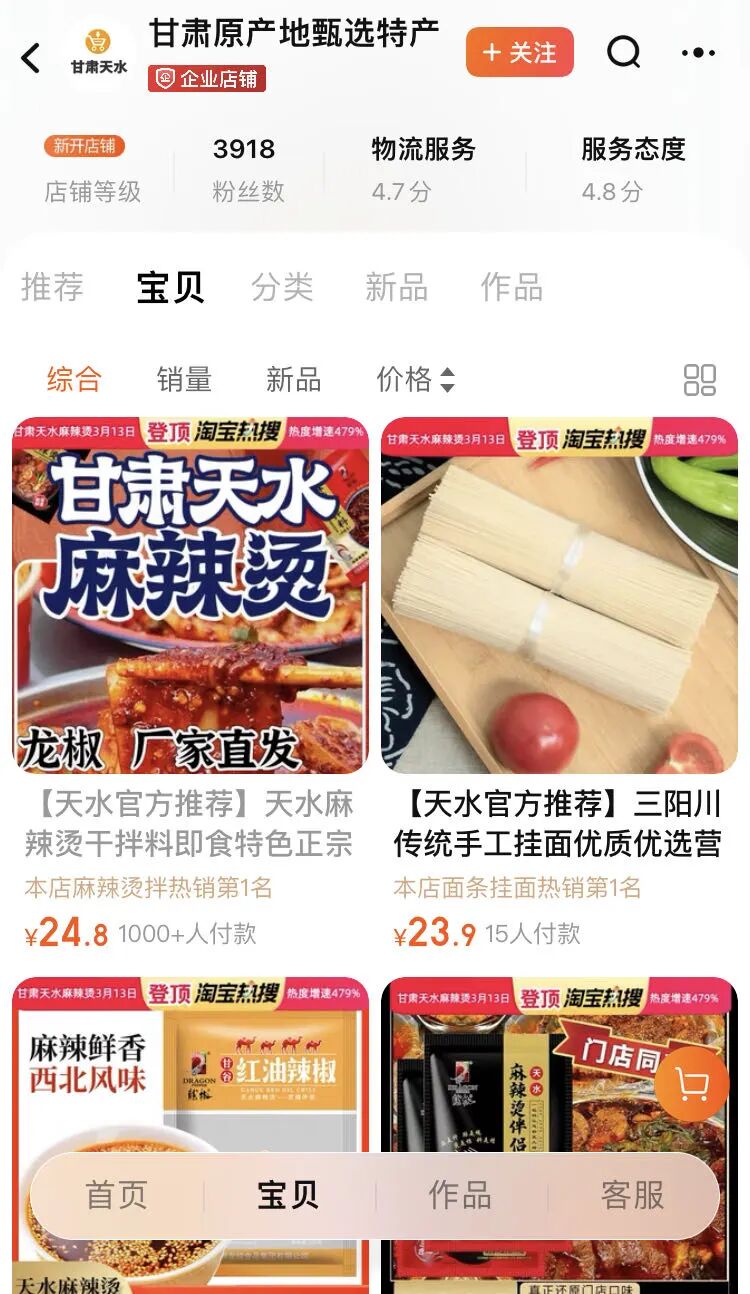This screenshot has width=750, height=1294.
Task: Open the 作品 top tab beside 新品
Action: 511,288
